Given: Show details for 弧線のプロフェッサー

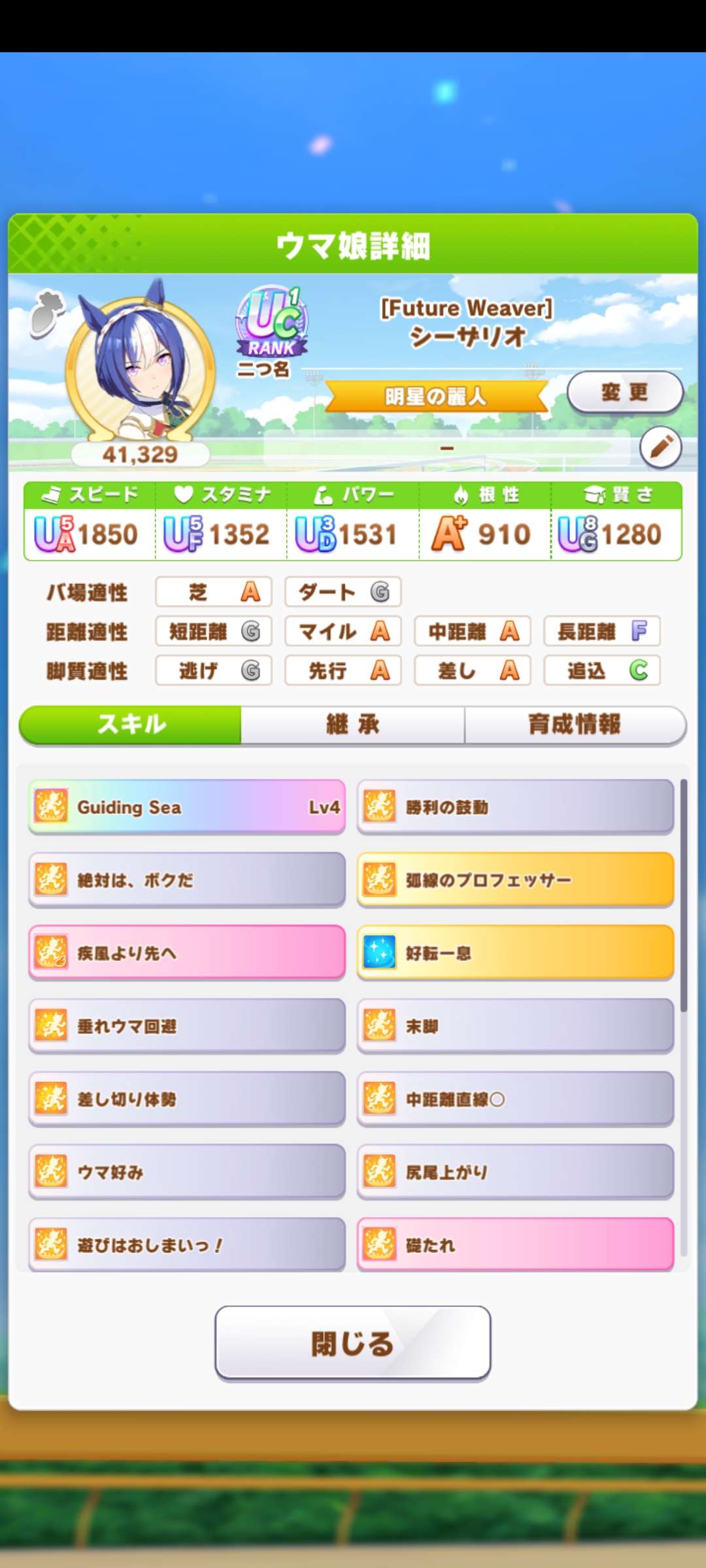Looking at the screenshot, I should point(515,880).
